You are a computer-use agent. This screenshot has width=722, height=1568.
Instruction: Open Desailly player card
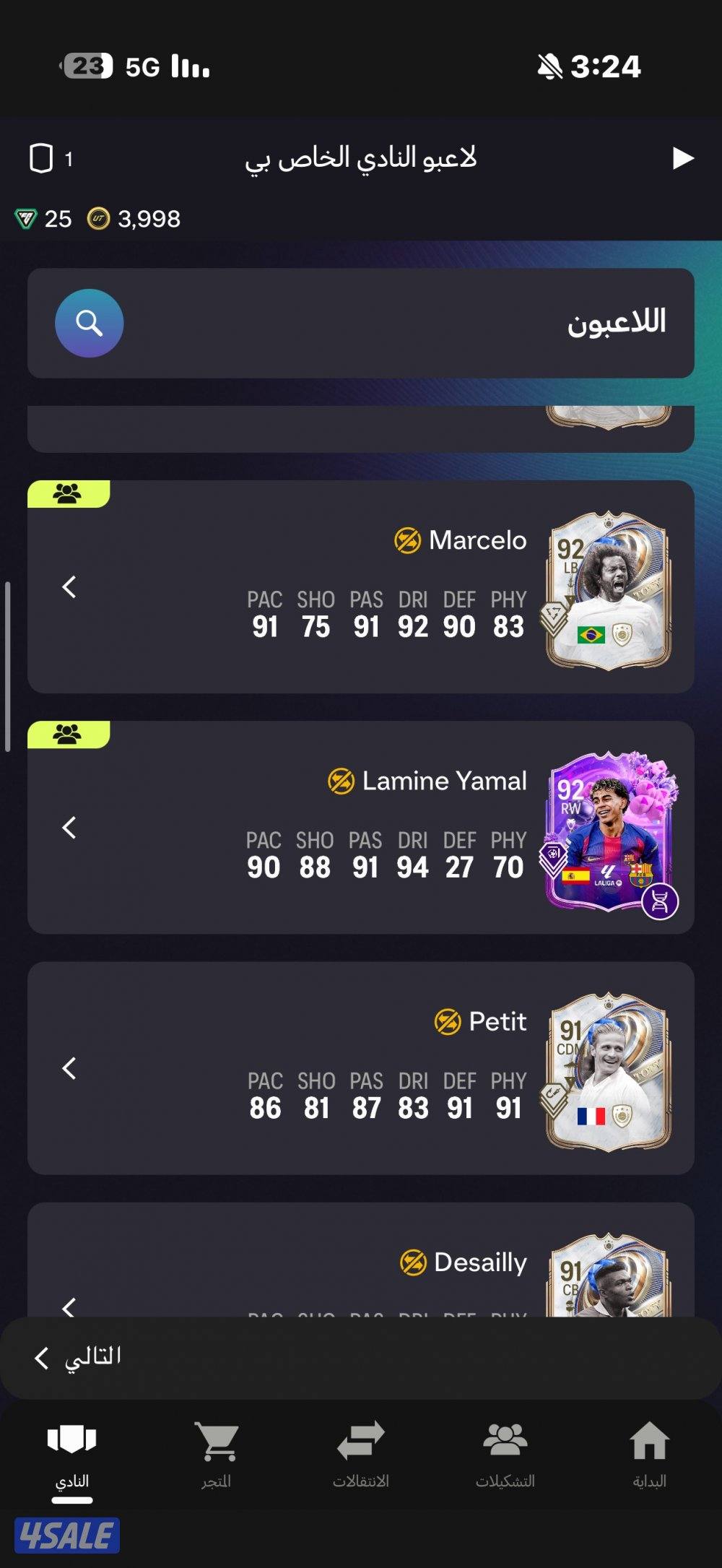(x=609, y=1275)
